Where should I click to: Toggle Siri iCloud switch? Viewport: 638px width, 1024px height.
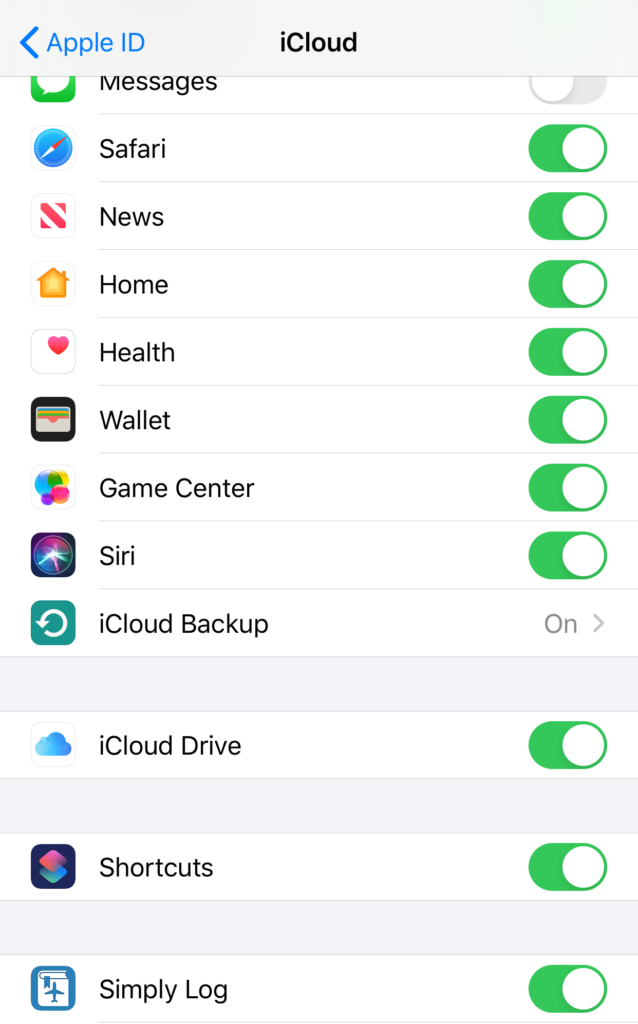pyautogui.click(x=567, y=556)
